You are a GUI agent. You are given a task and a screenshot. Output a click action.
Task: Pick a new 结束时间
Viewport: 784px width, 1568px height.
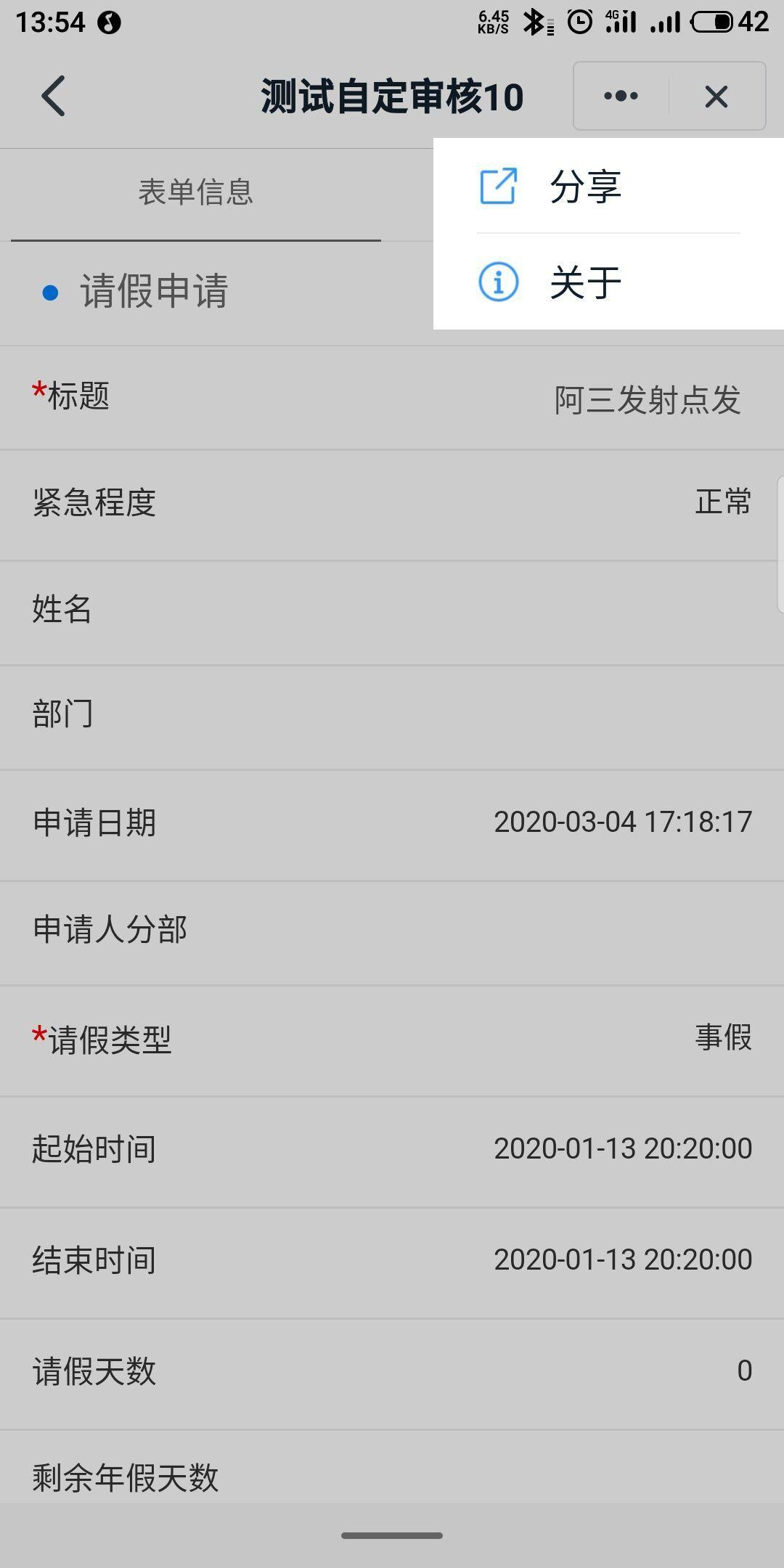tap(622, 1259)
